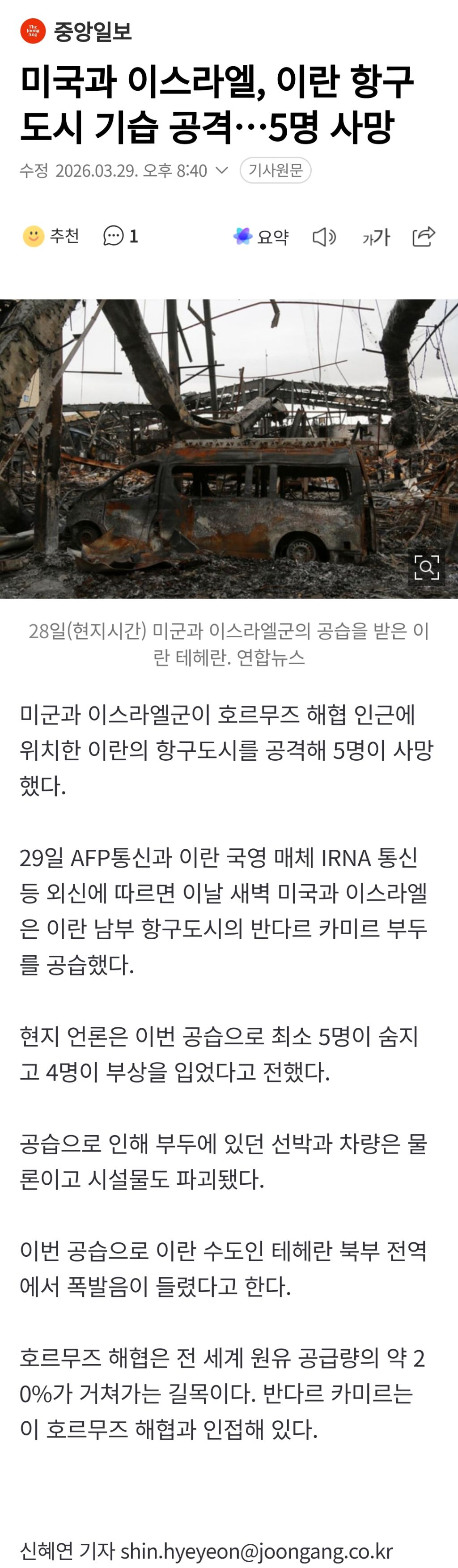The height and width of the screenshot is (1568, 458).
Task: Open the 중앙일보 publisher page
Action: tap(76, 31)
